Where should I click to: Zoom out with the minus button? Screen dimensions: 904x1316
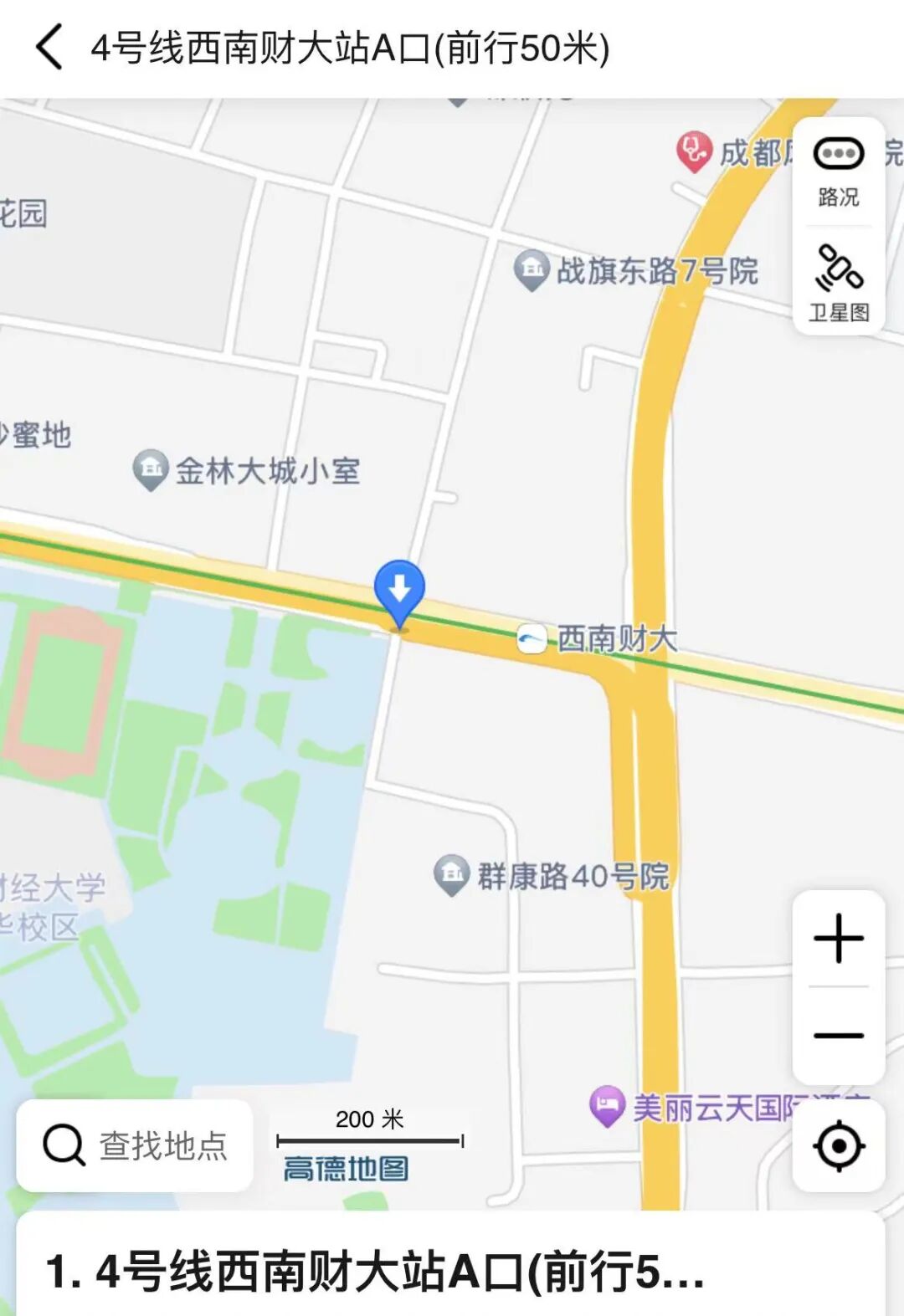coord(838,1036)
